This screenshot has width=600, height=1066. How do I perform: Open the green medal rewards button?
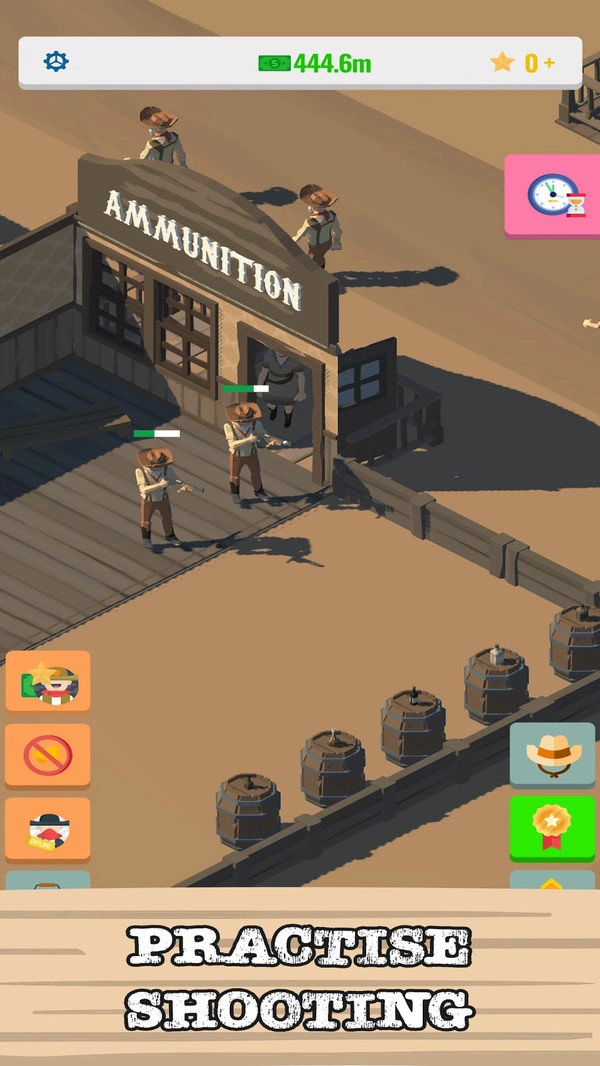(x=552, y=826)
